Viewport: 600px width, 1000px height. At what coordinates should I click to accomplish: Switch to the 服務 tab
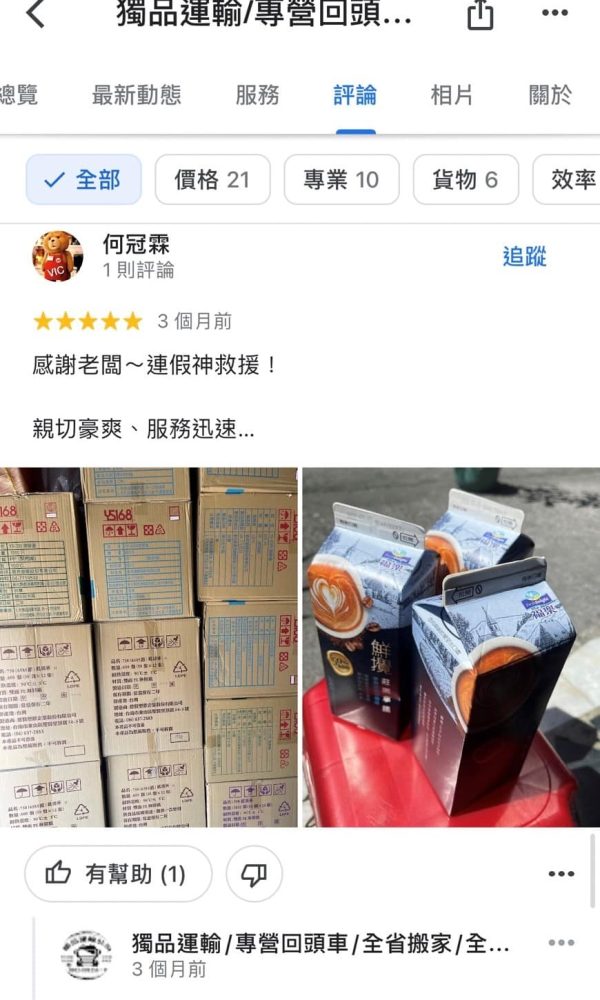click(x=257, y=96)
